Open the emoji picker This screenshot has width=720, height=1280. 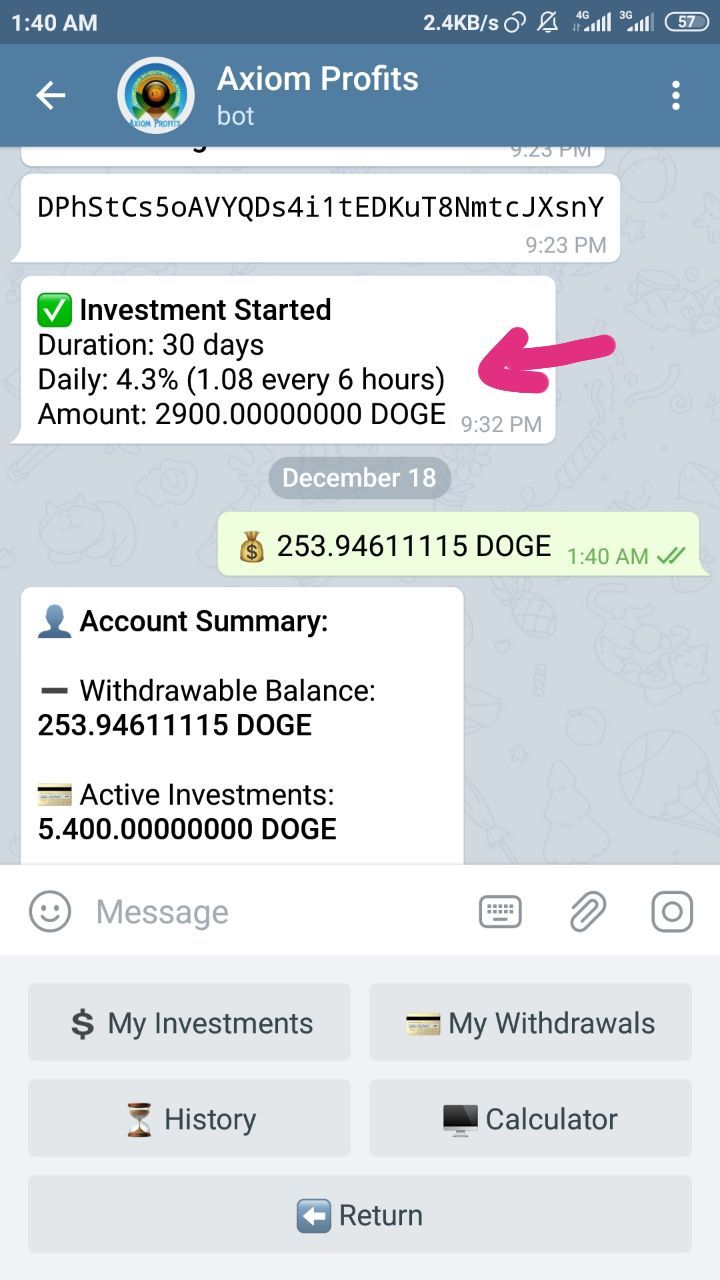(50, 912)
